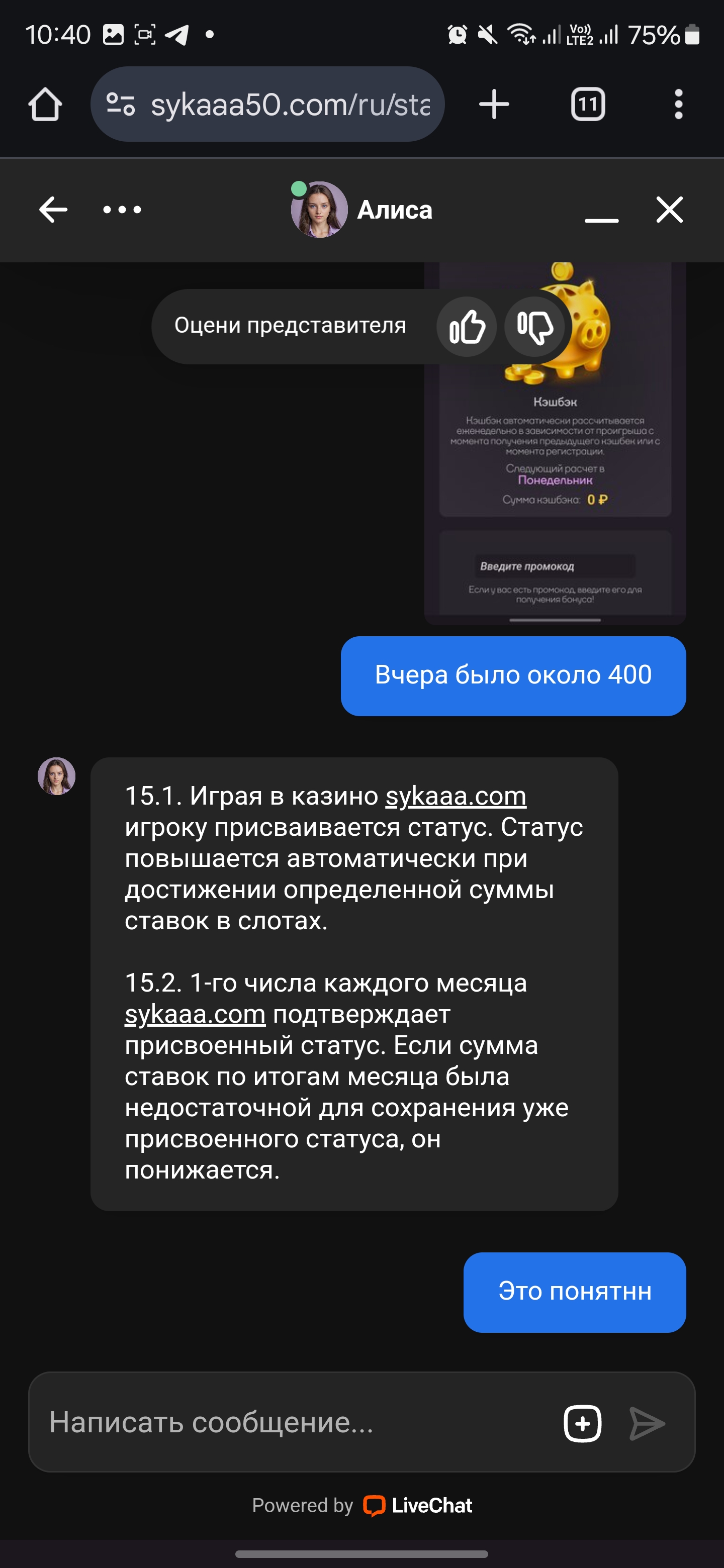Open the chat three-dots options menu
This screenshot has width=724, height=1568.
(x=122, y=210)
